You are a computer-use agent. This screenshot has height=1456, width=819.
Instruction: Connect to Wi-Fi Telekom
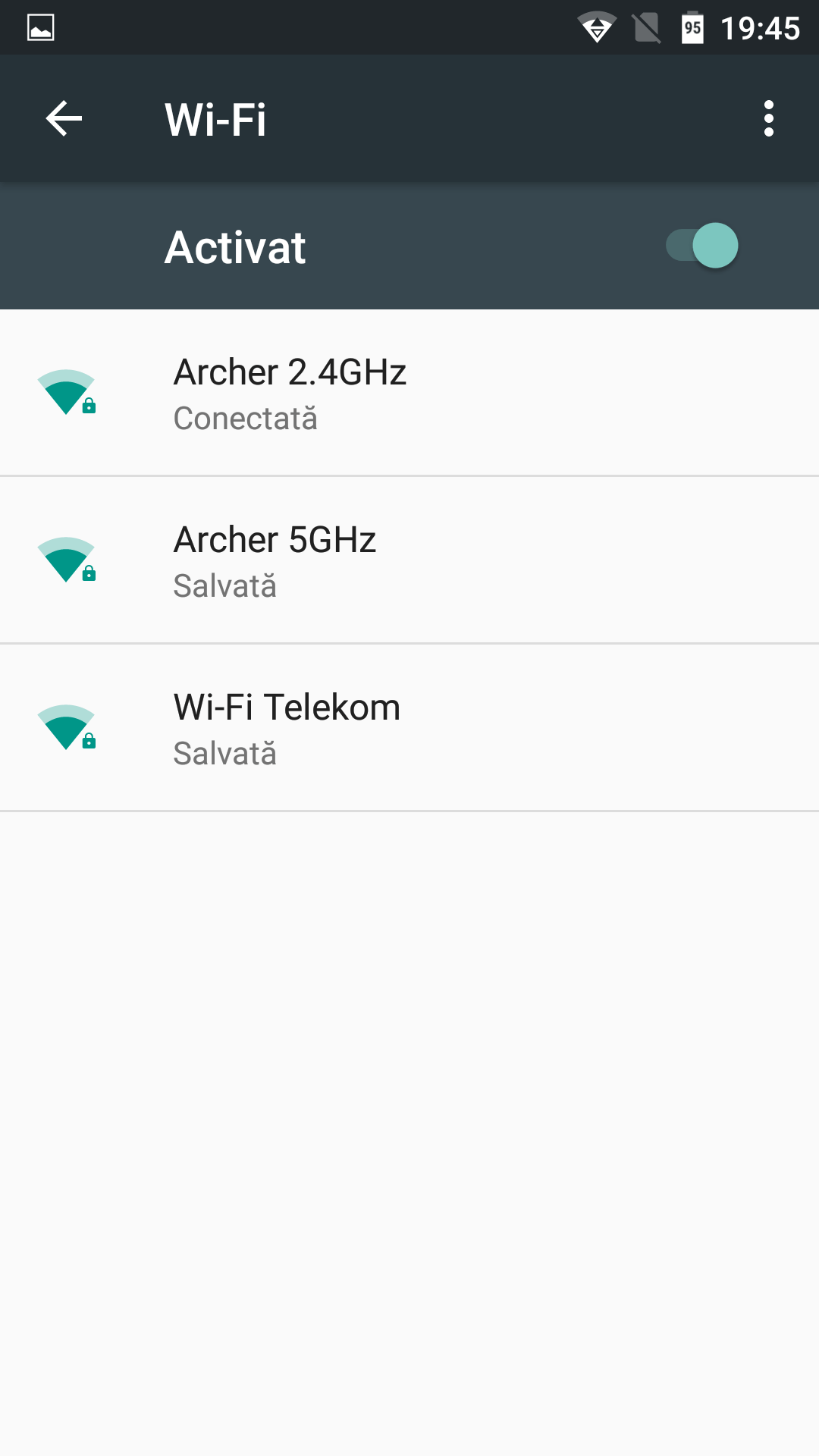coord(409,728)
